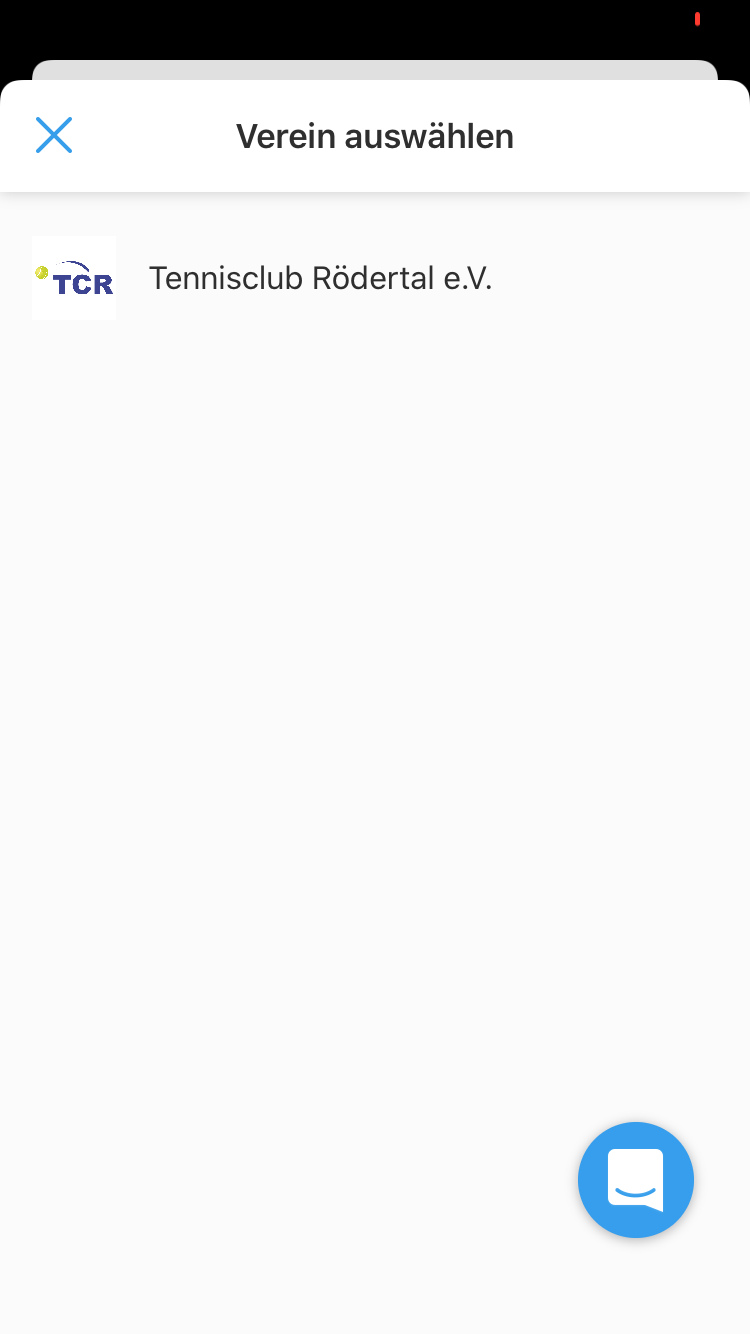The height and width of the screenshot is (1334, 750).
Task: Open the support chat bubble
Action: (x=636, y=1180)
